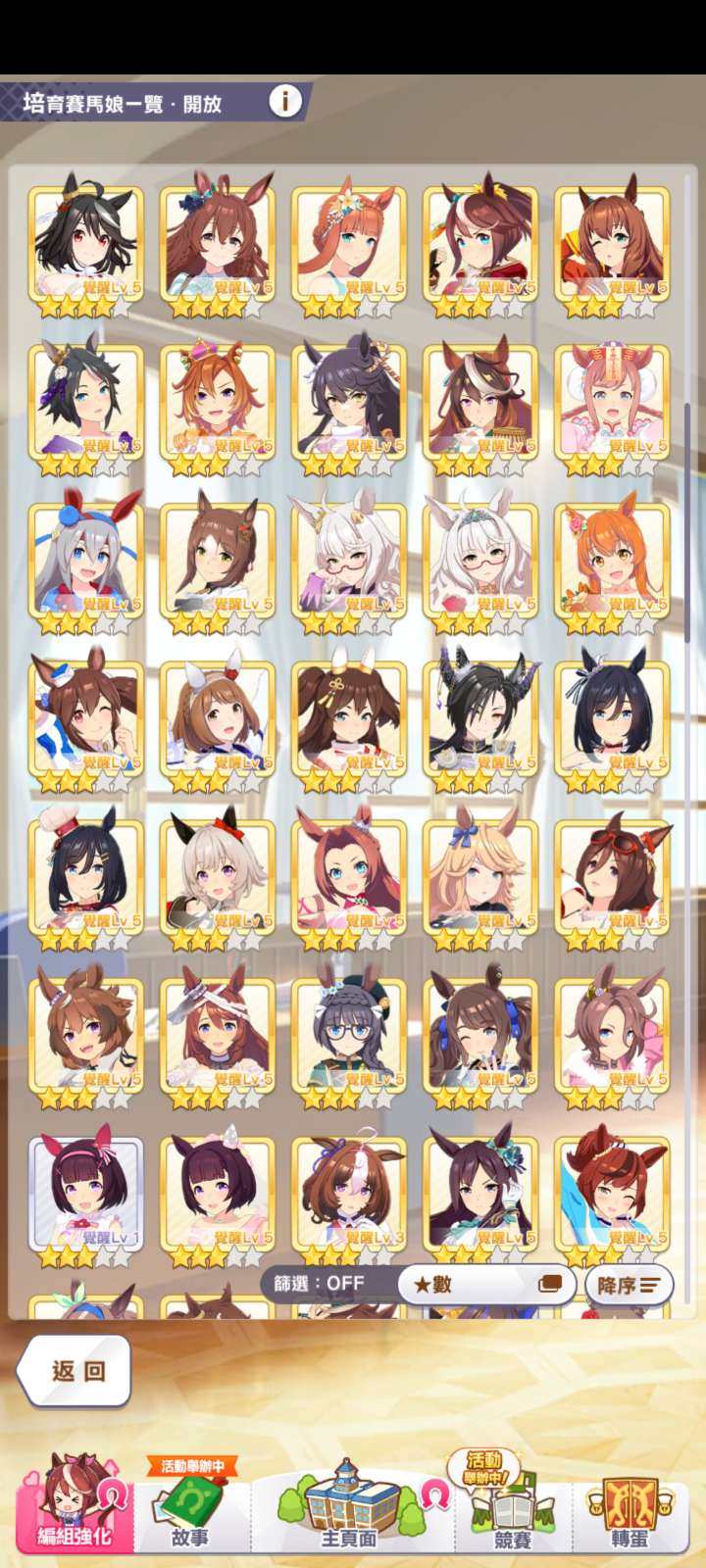Select the character card marked 覺醒Lv 1

tap(86, 1196)
